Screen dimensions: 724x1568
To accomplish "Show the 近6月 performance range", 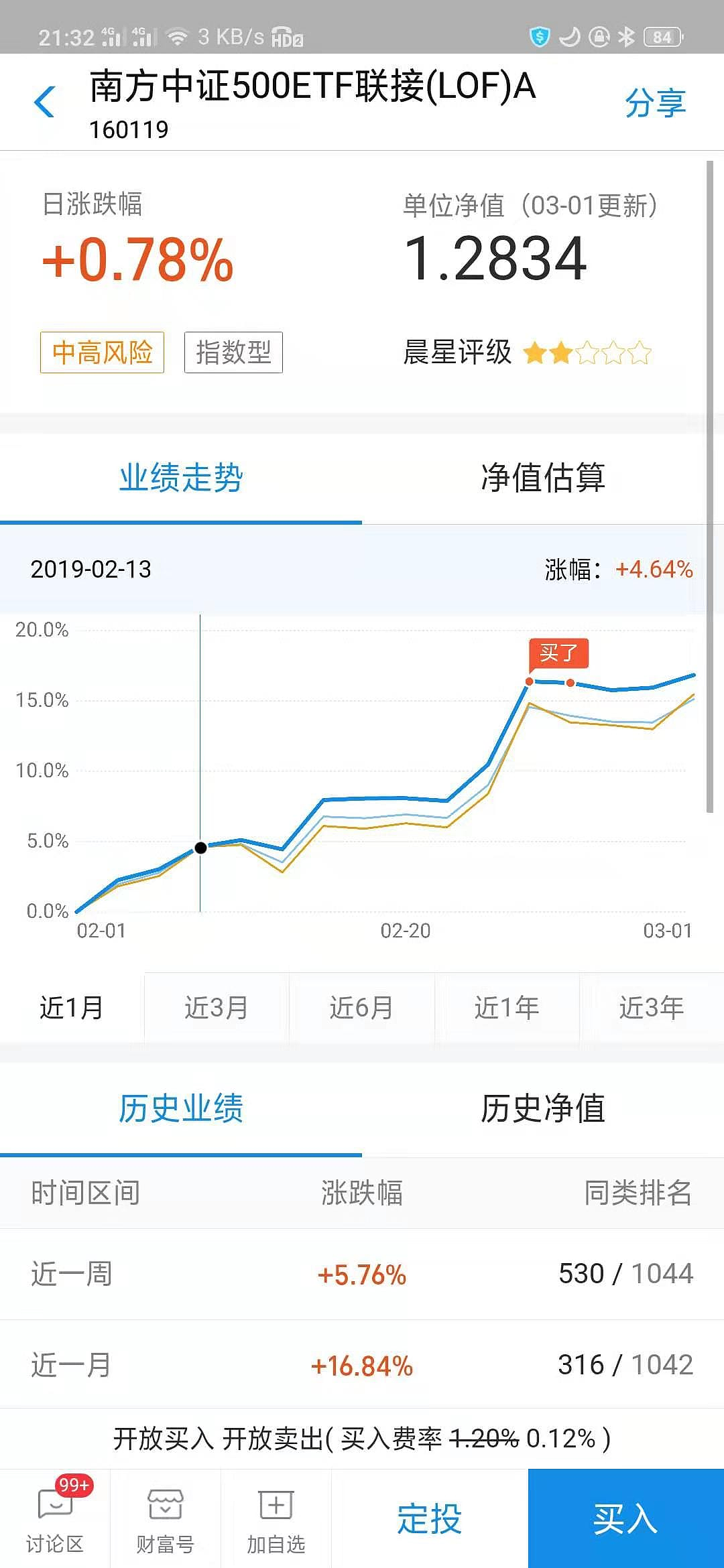I will (361, 1008).
